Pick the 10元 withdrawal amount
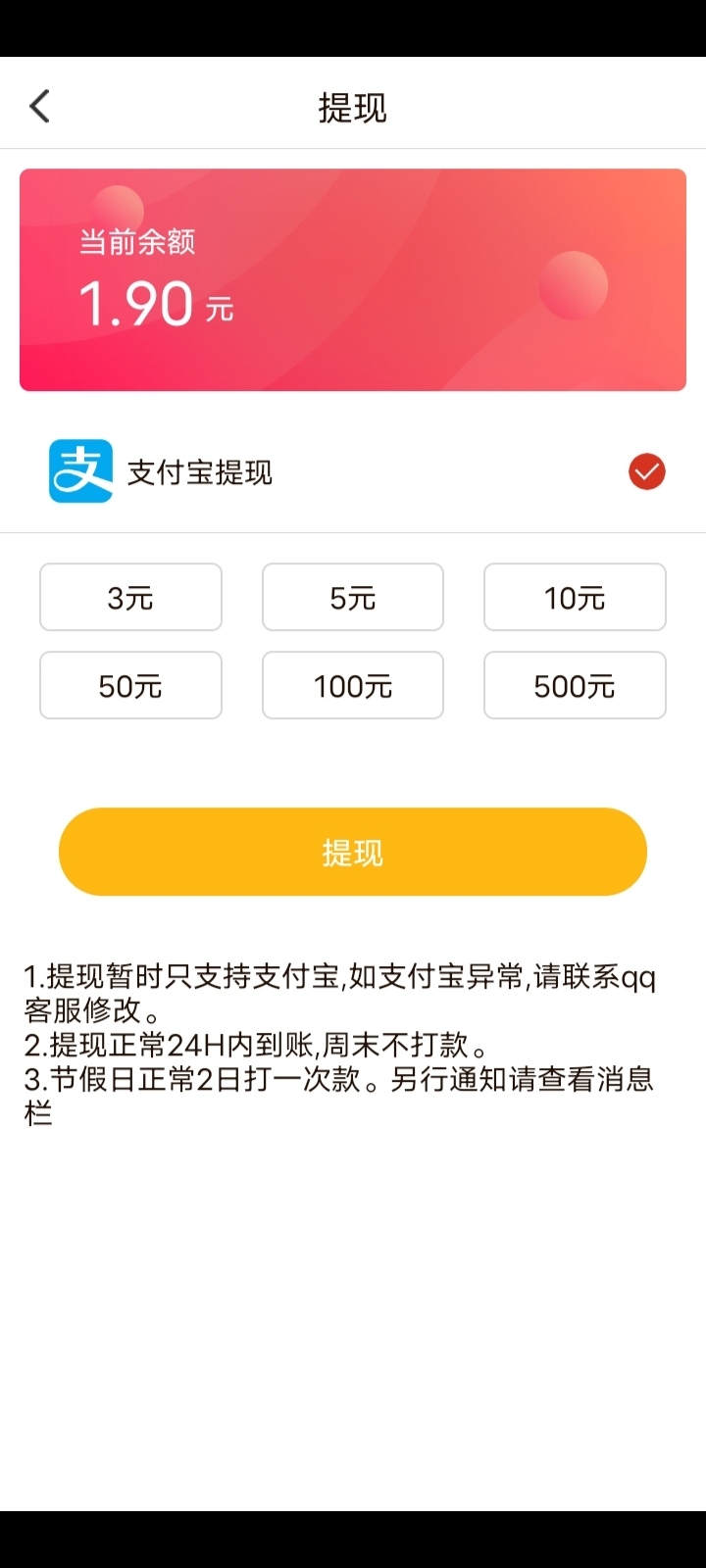 tap(575, 597)
